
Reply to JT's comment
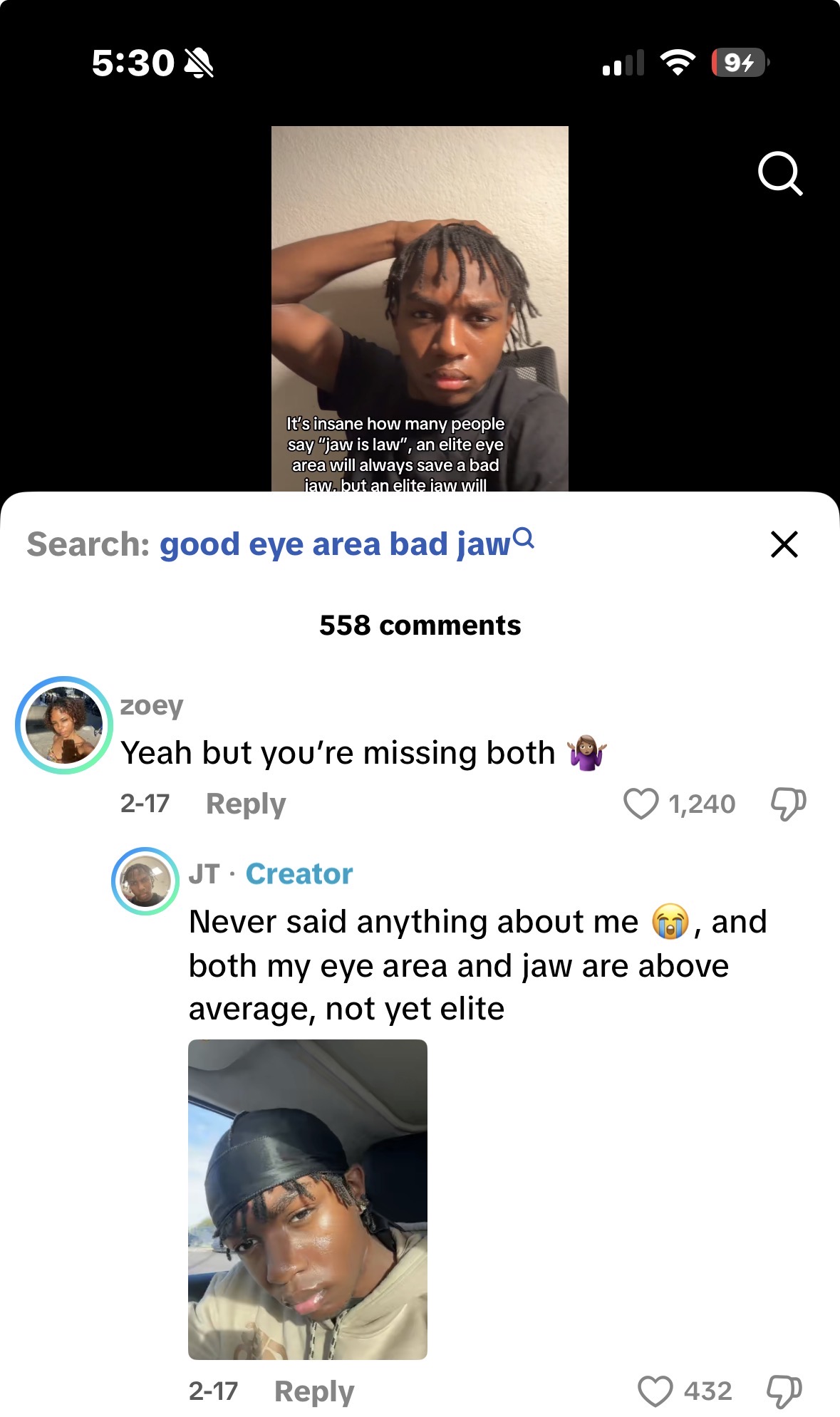point(313,1391)
